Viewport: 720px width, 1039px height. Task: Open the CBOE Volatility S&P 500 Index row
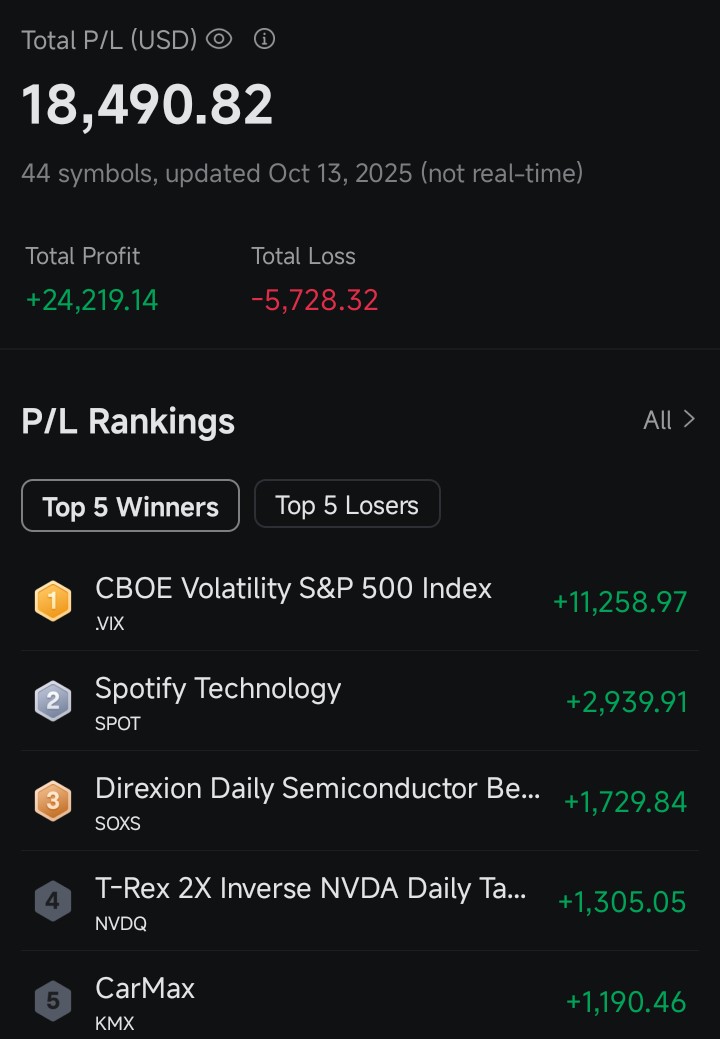pos(360,601)
